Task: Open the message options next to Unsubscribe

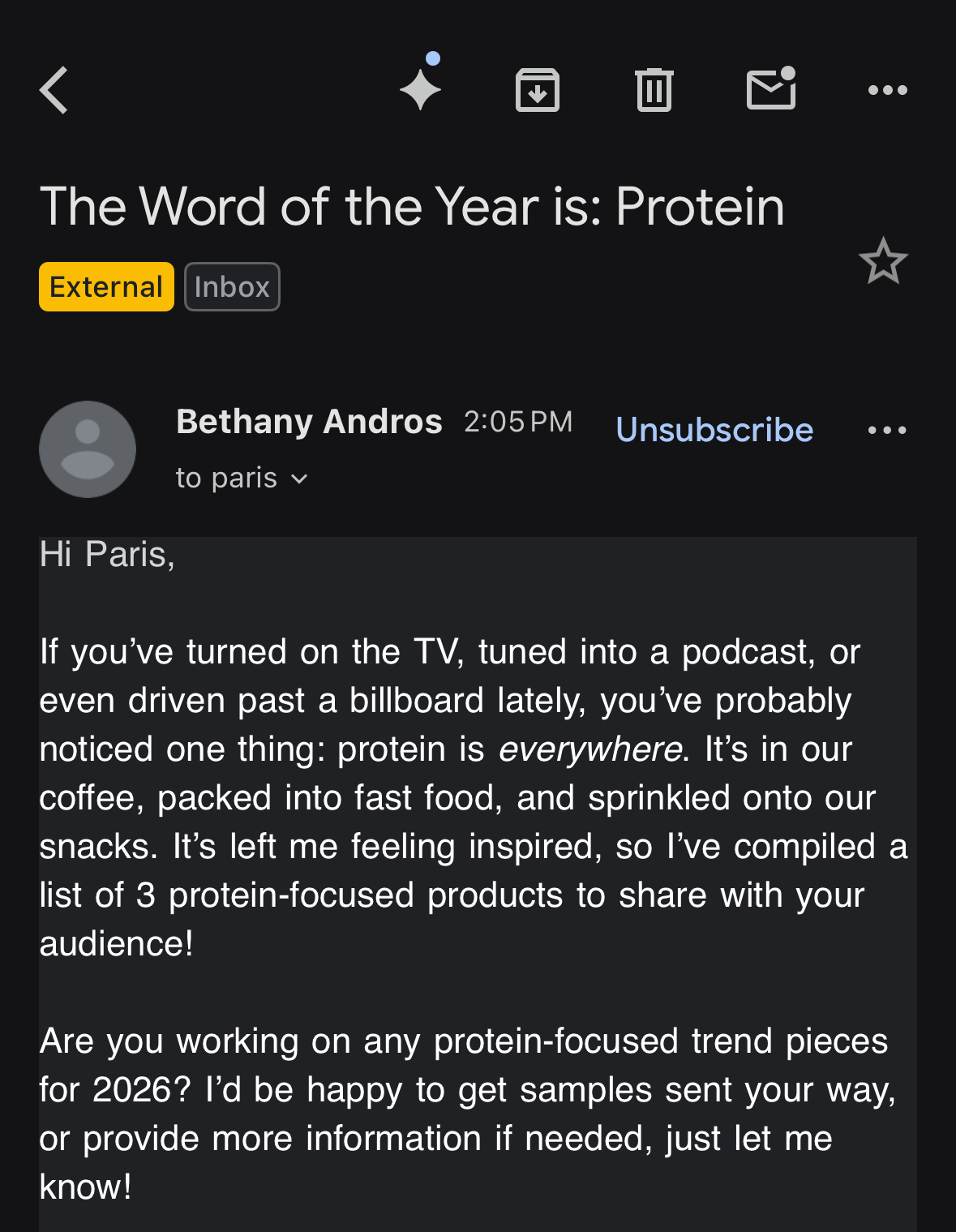Action: pyautogui.click(x=887, y=430)
